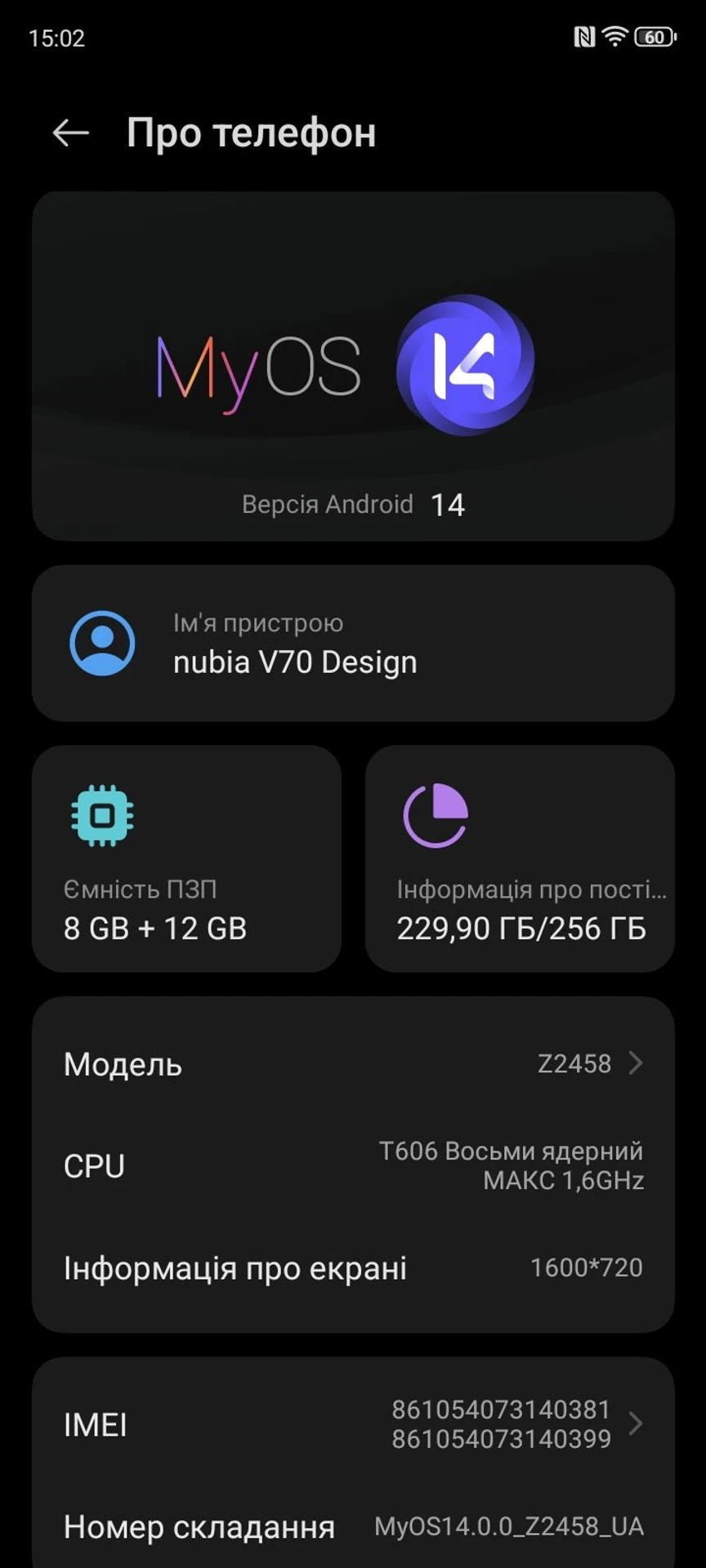The height and width of the screenshot is (1568, 706).
Task: Go back from Про телефон
Action: 71,132
